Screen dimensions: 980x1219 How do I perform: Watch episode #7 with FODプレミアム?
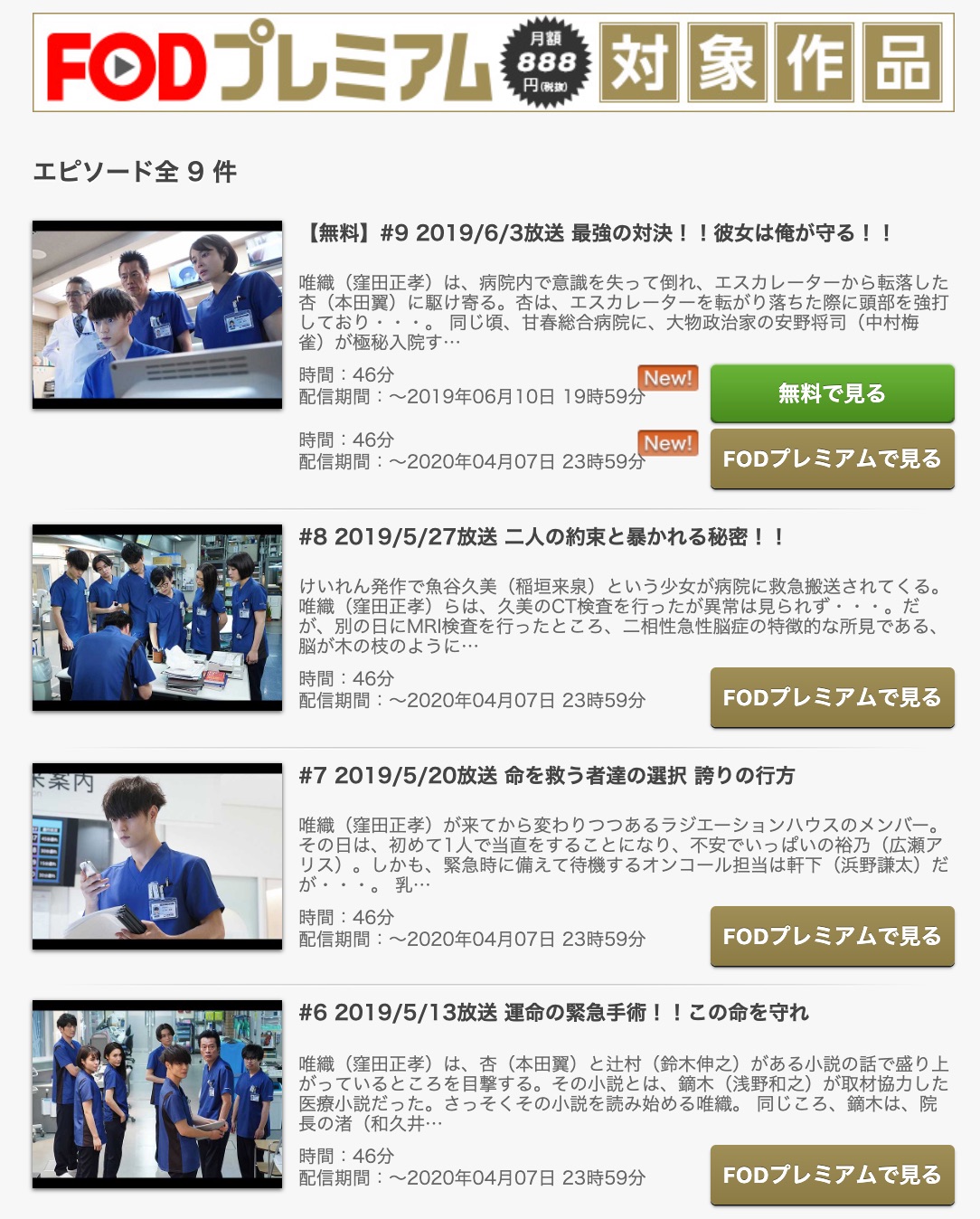[x=832, y=936]
